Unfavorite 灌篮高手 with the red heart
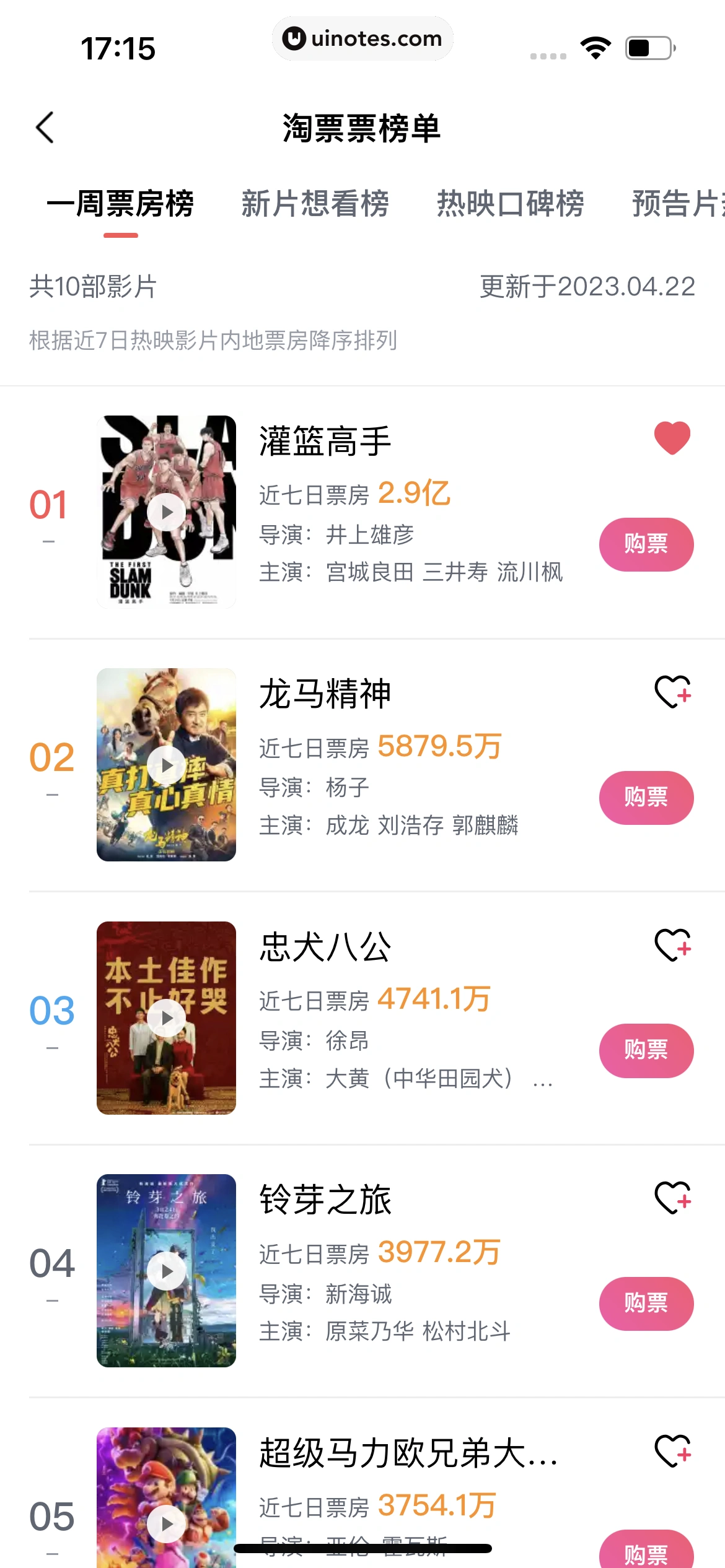 click(672, 438)
